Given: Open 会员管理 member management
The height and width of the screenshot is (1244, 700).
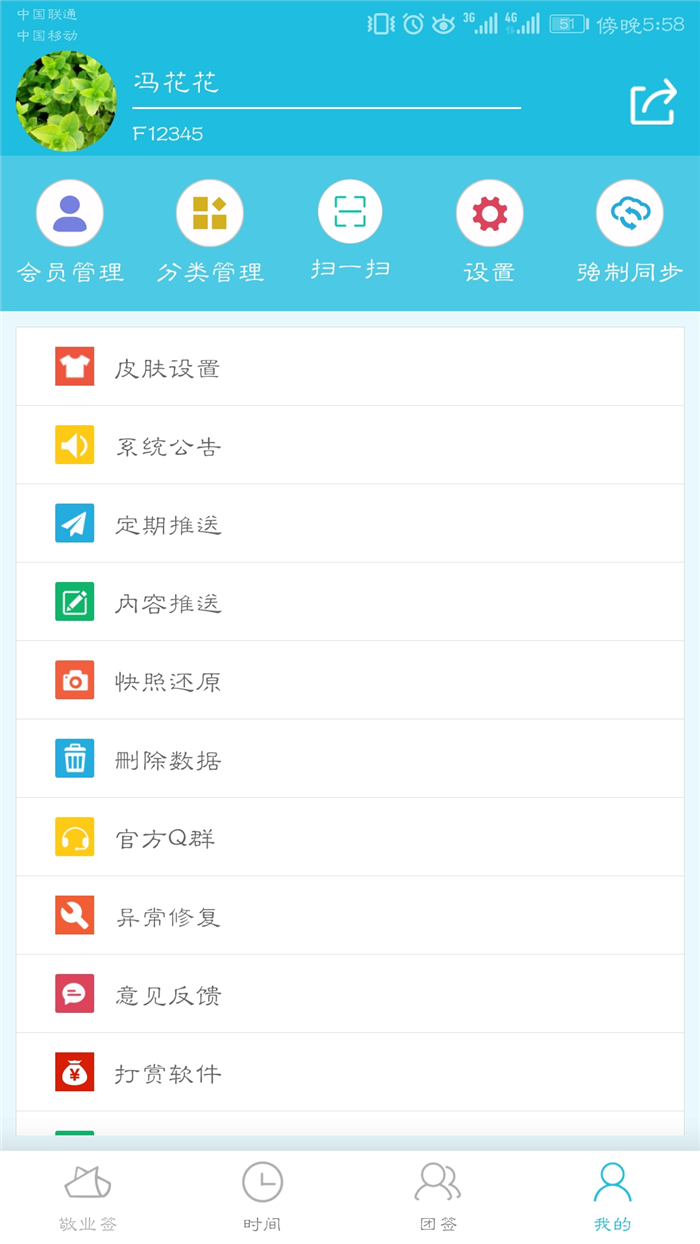Looking at the screenshot, I should pos(70,232).
